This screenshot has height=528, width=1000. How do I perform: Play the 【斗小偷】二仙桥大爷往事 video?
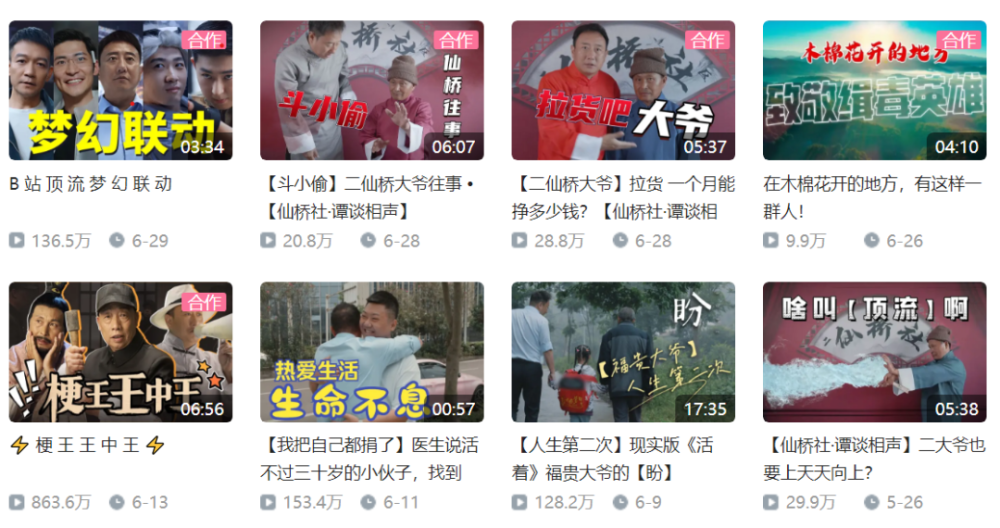coord(371,90)
